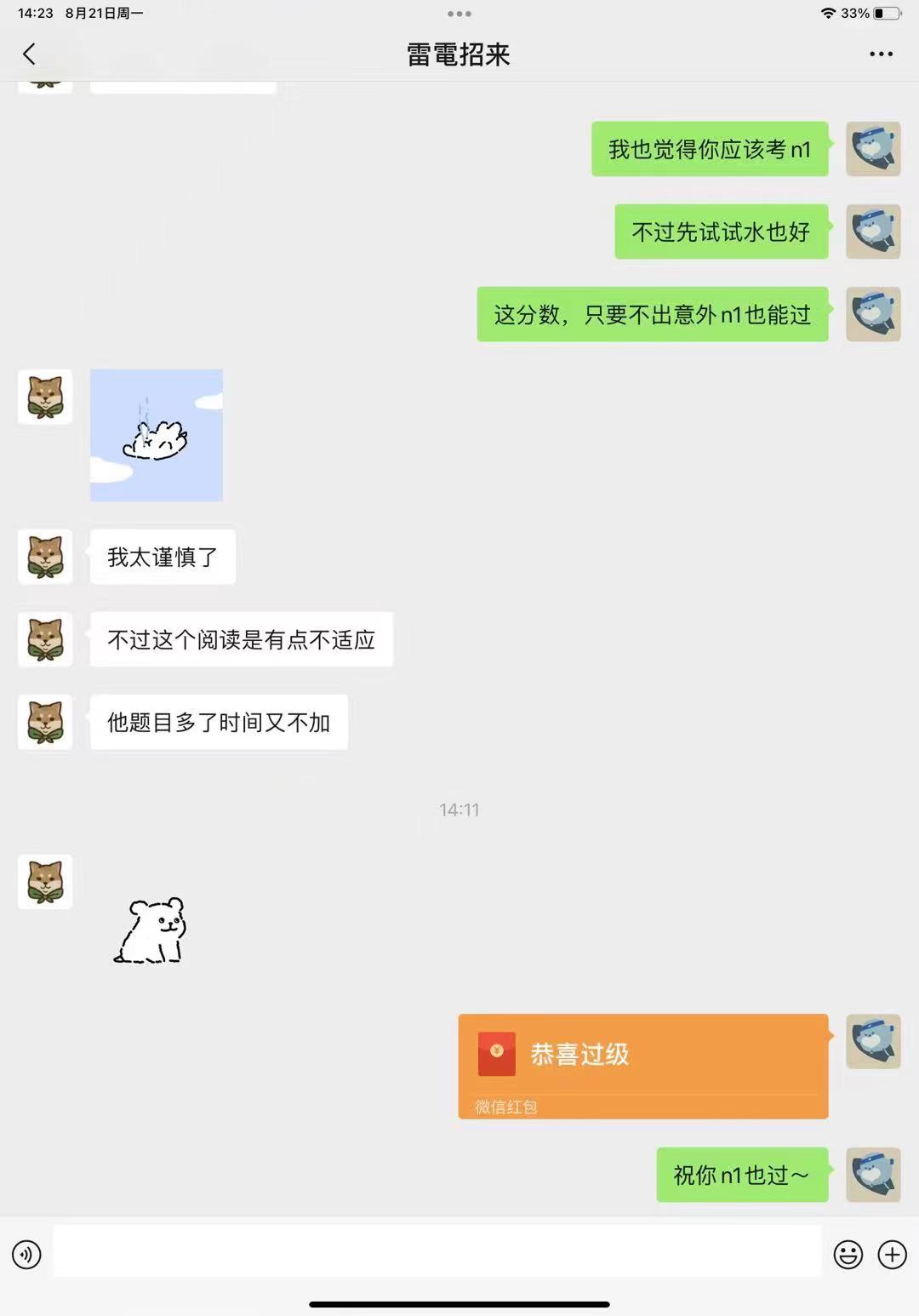Open contact avatar beside 我太谨慎了
Screen dimensions: 919x1316
45,557
